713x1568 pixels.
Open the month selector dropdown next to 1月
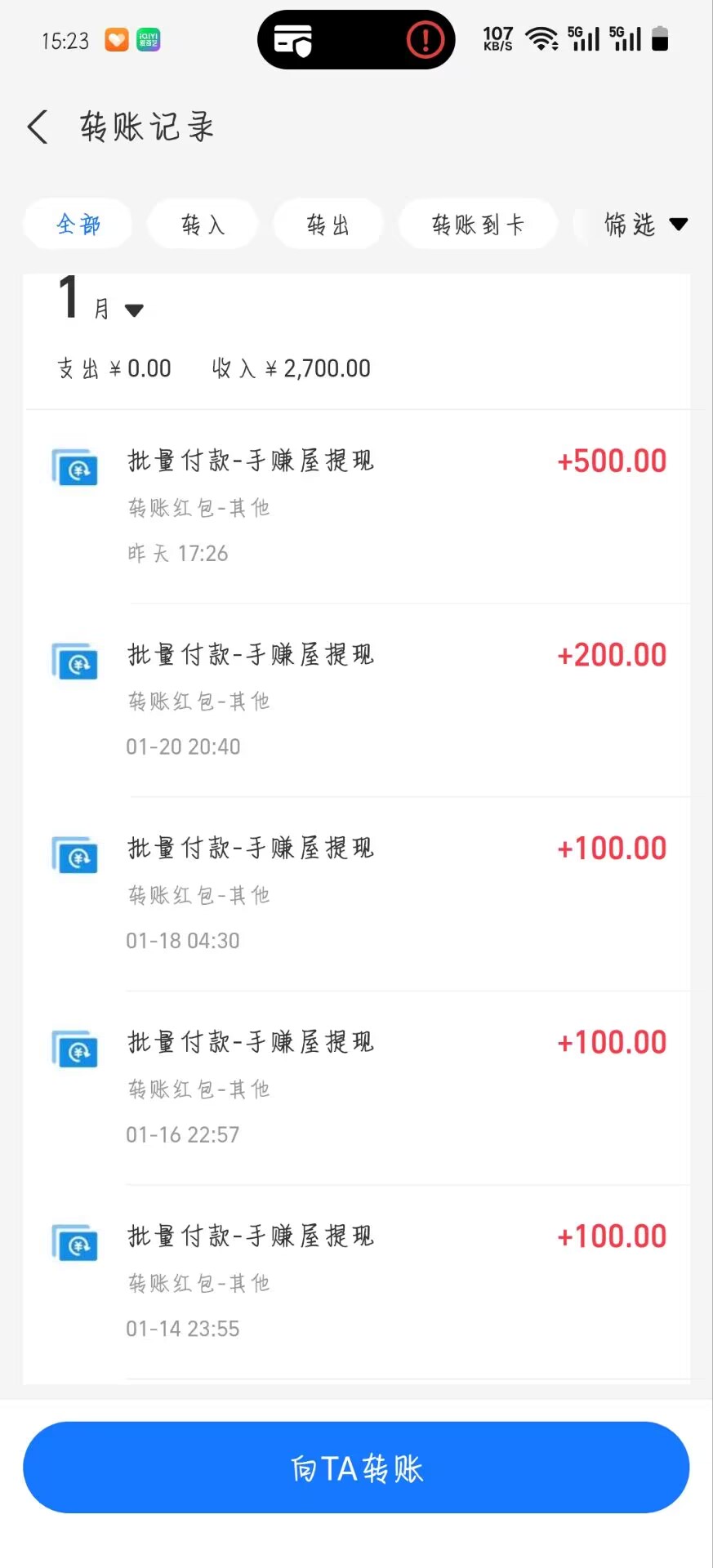[135, 310]
